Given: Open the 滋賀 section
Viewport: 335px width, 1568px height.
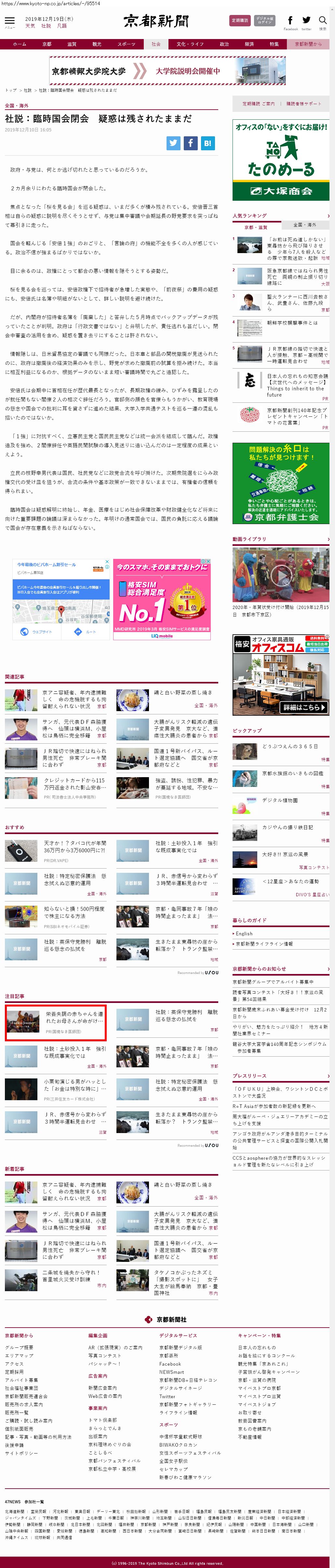Looking at the screenshot, I should 72,44.
